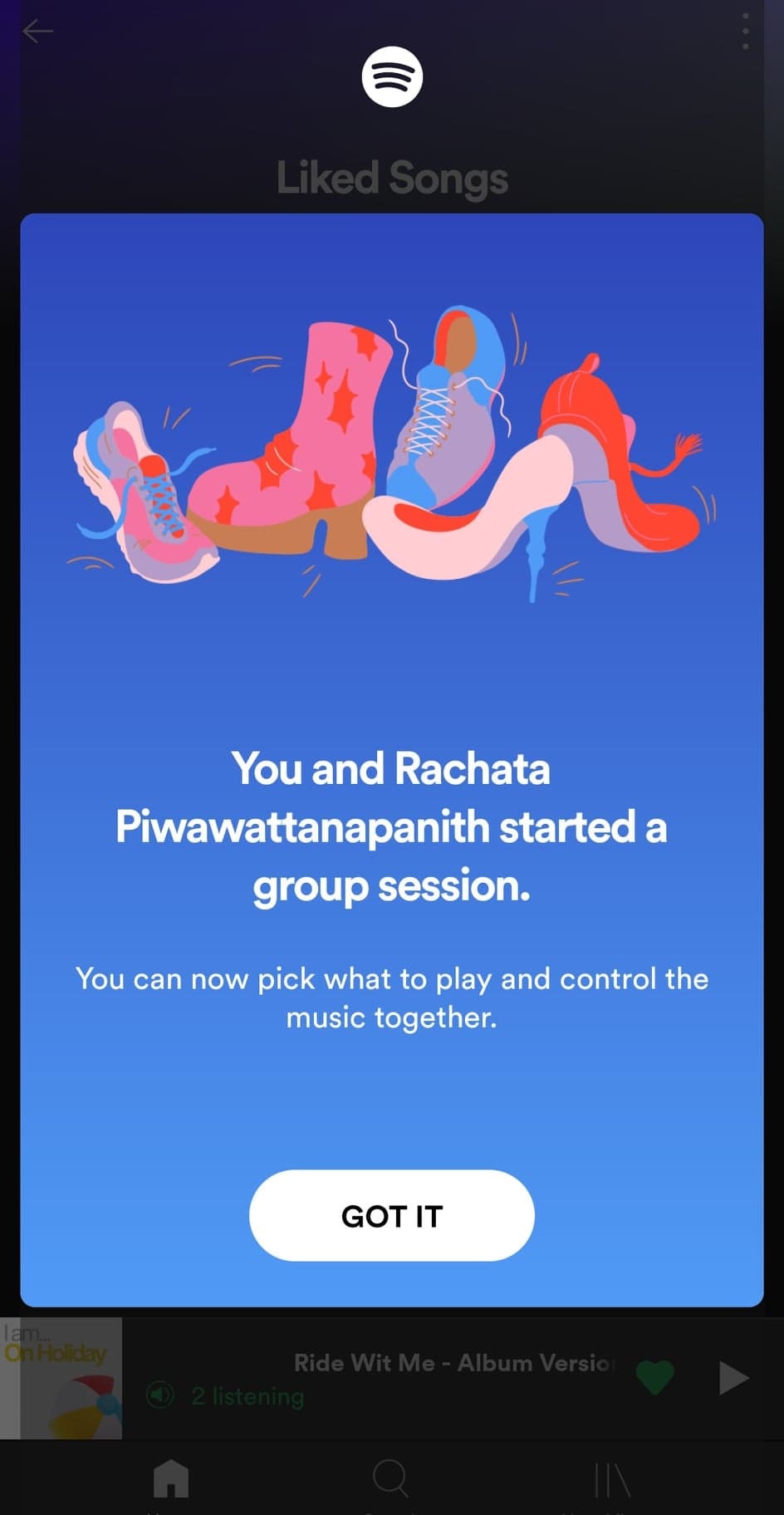
Task: Open the three-dot overflow menu
Action: tap(745, 32)
